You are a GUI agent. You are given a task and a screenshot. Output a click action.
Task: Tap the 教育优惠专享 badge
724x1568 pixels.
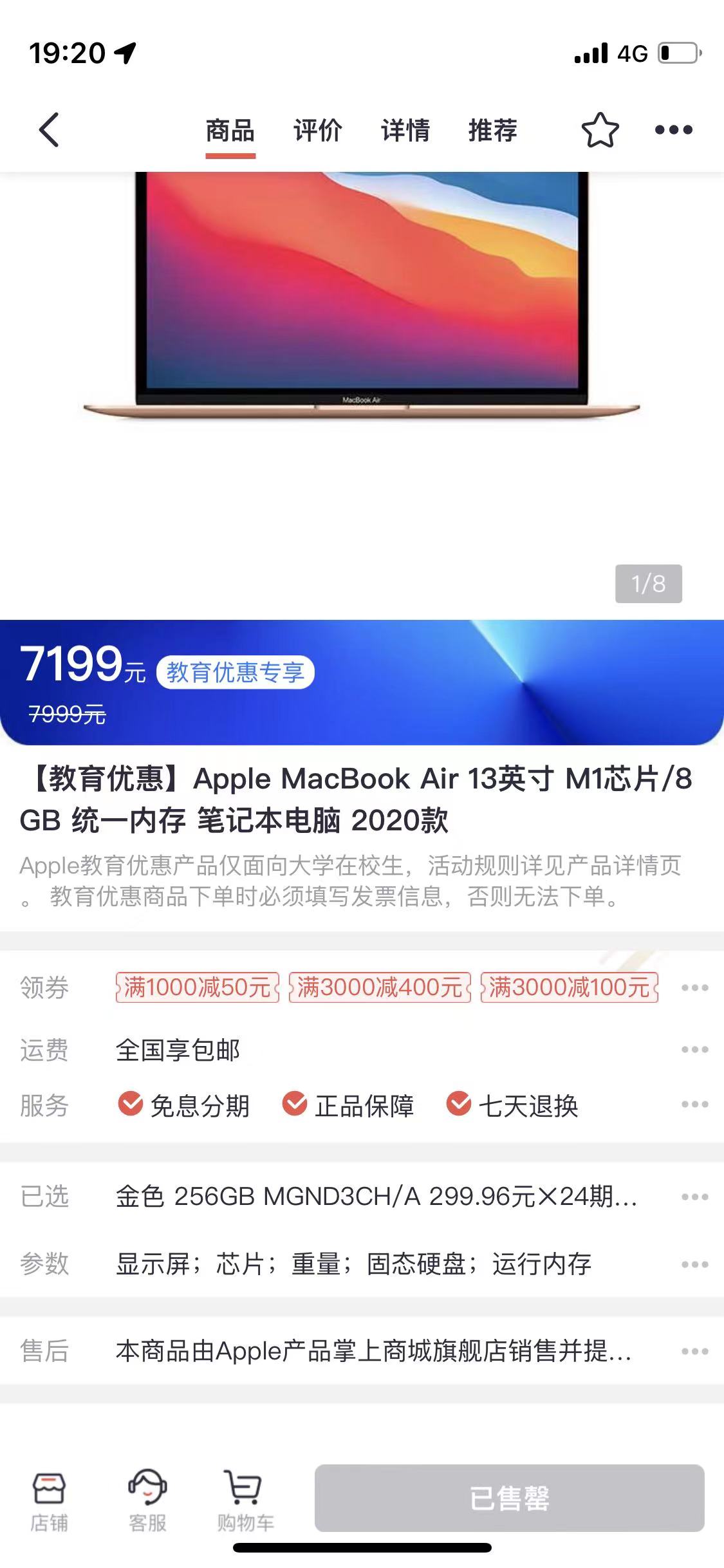coord(239,671)
